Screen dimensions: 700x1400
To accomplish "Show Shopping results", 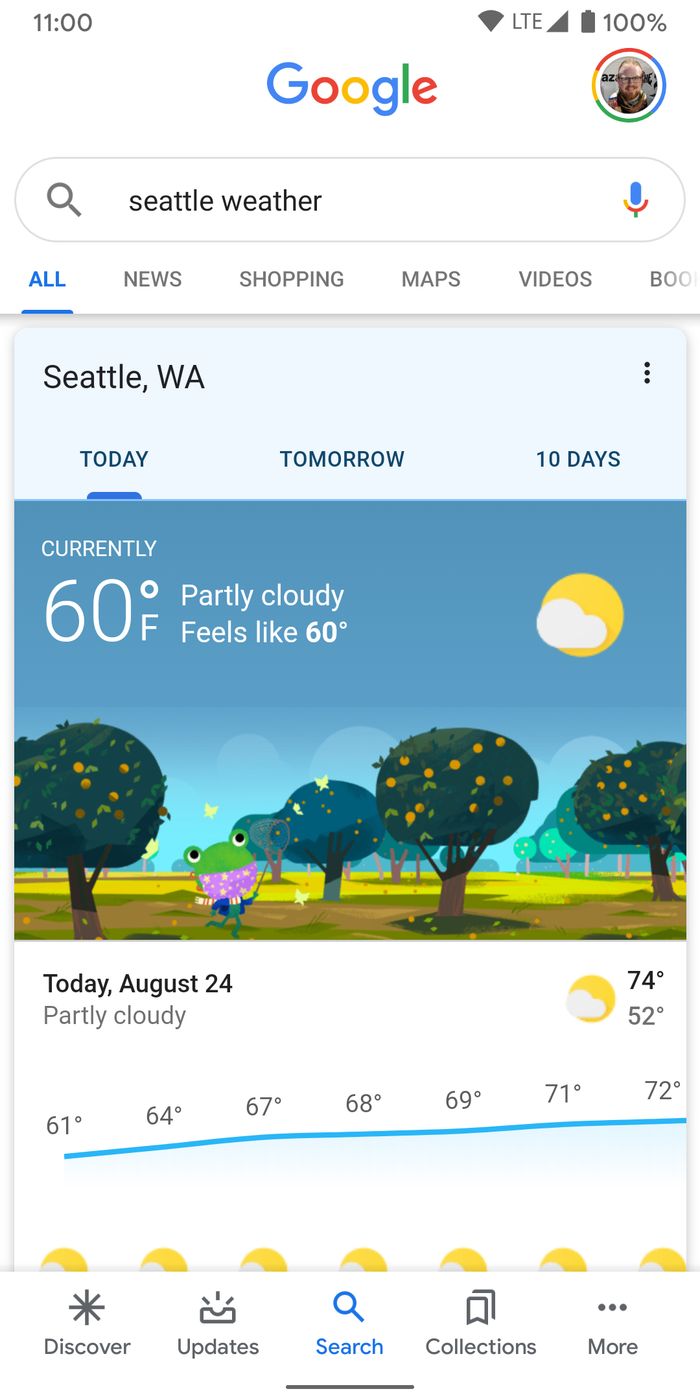I will click(291, 279).
